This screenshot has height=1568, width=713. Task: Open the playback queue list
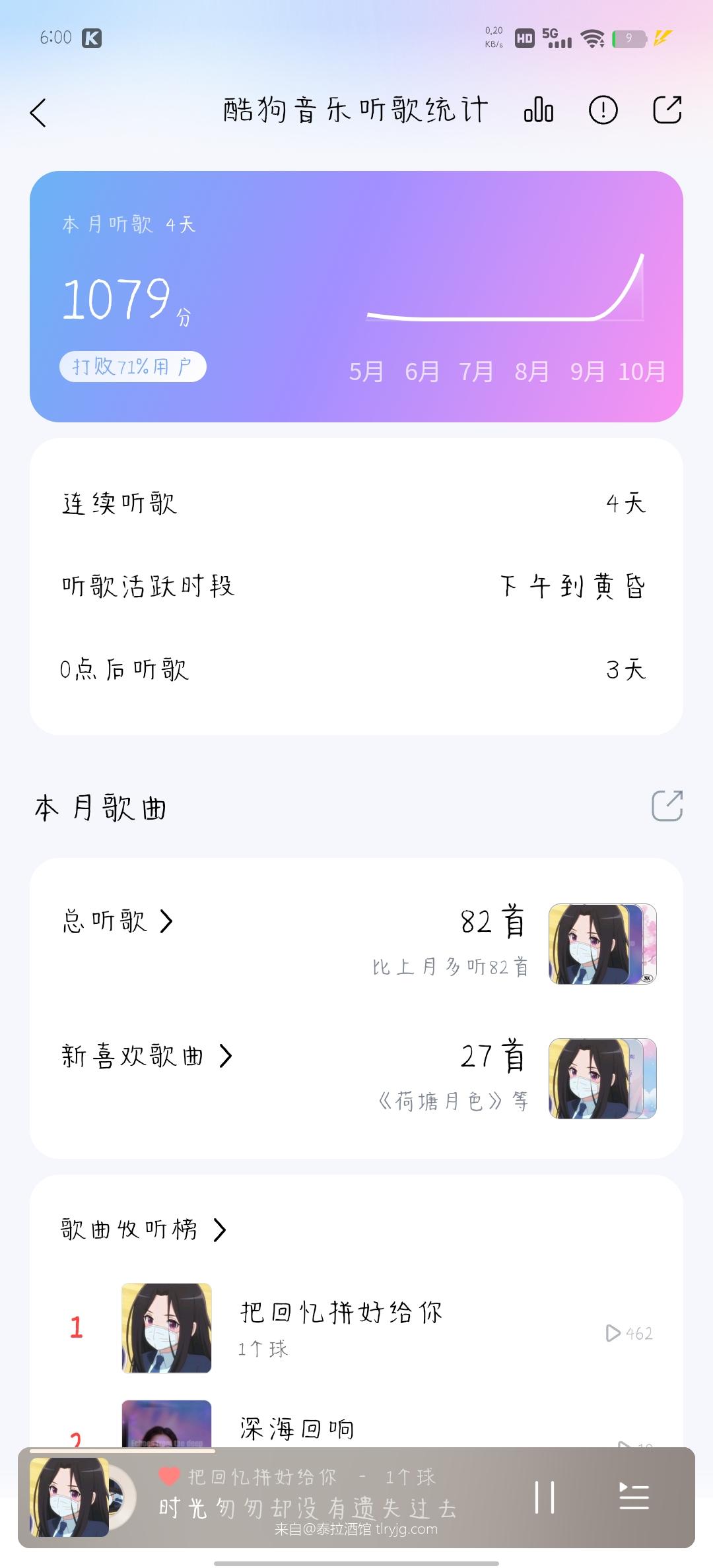pyautogui.click(x=634, y=1497)
